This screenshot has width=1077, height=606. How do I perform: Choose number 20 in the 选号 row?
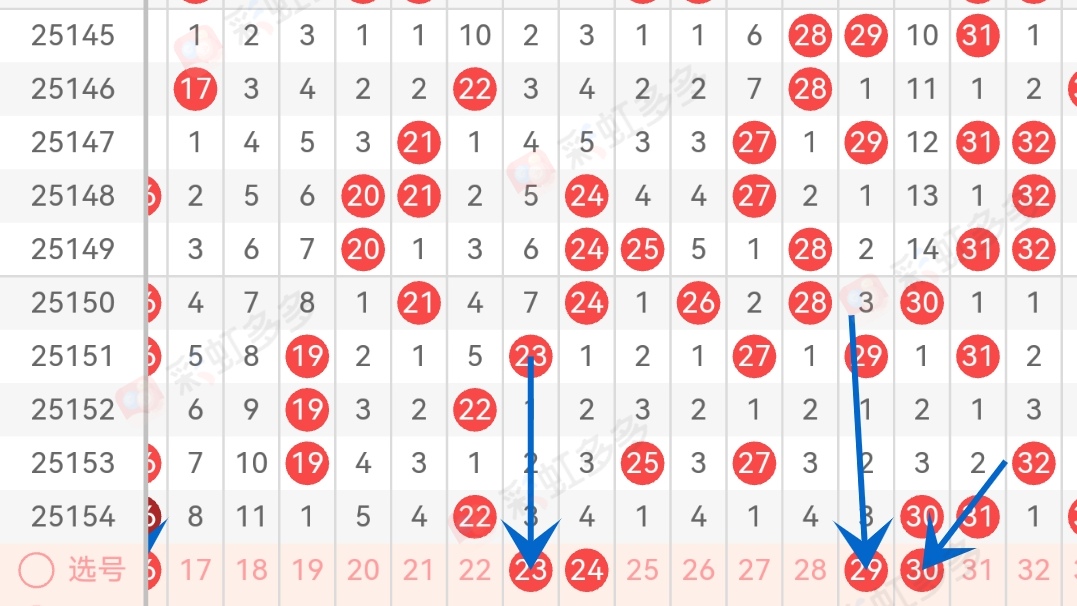click(x=363, y=571)
